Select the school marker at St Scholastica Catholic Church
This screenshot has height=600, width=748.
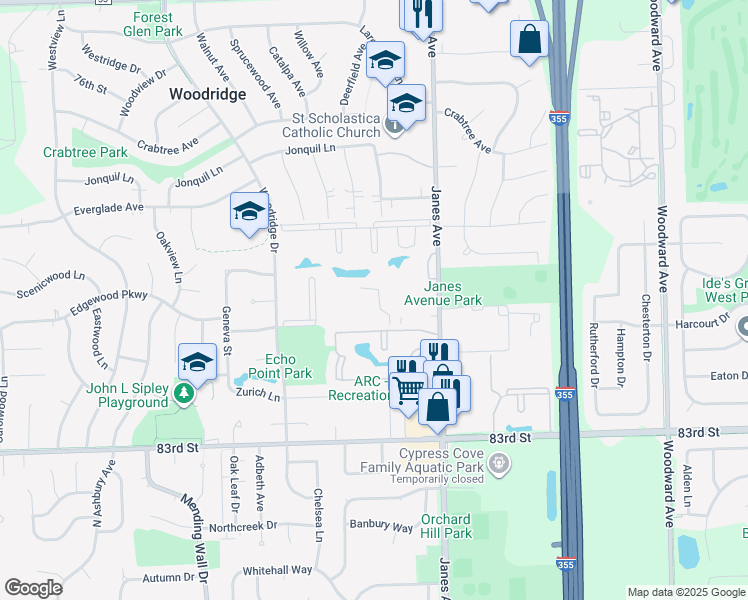pos(406,104)
